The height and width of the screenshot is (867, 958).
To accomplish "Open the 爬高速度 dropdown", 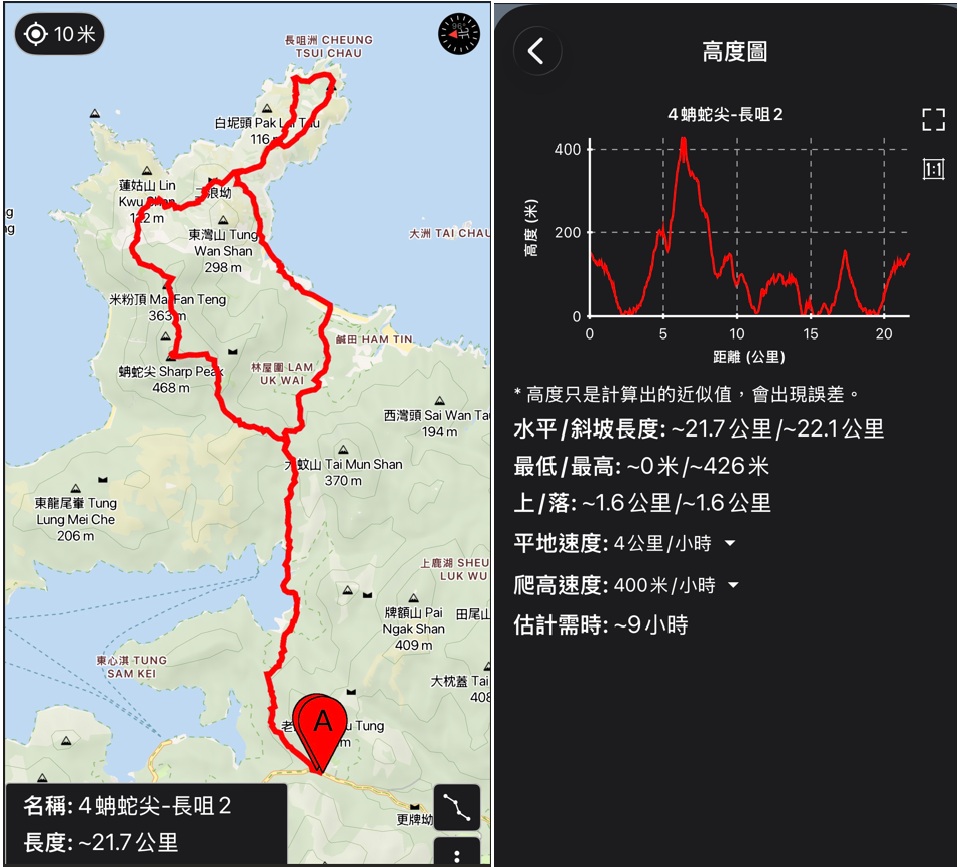I will tap(733, 585).
